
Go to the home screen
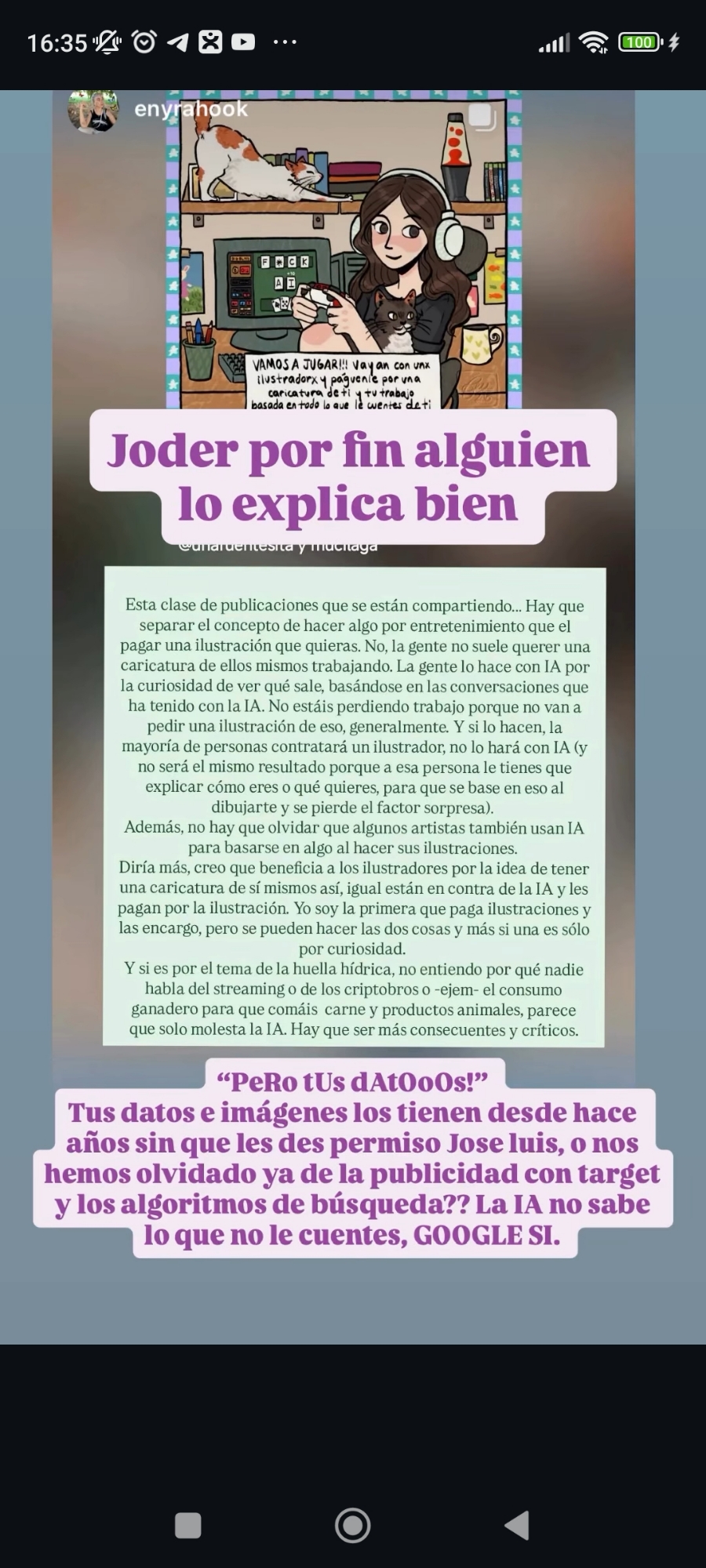(352, 1526)
